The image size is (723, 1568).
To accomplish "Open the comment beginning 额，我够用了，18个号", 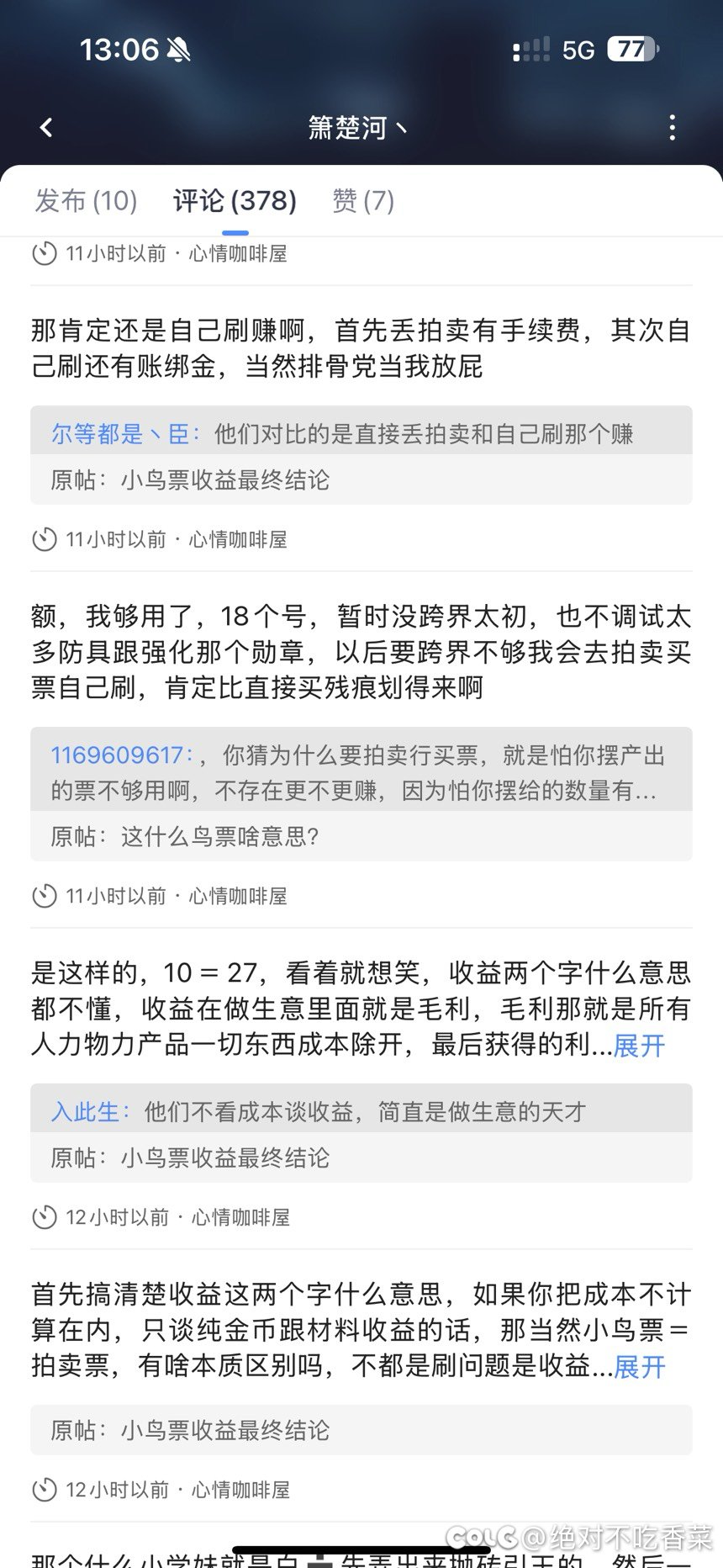I will pos(361,652).
